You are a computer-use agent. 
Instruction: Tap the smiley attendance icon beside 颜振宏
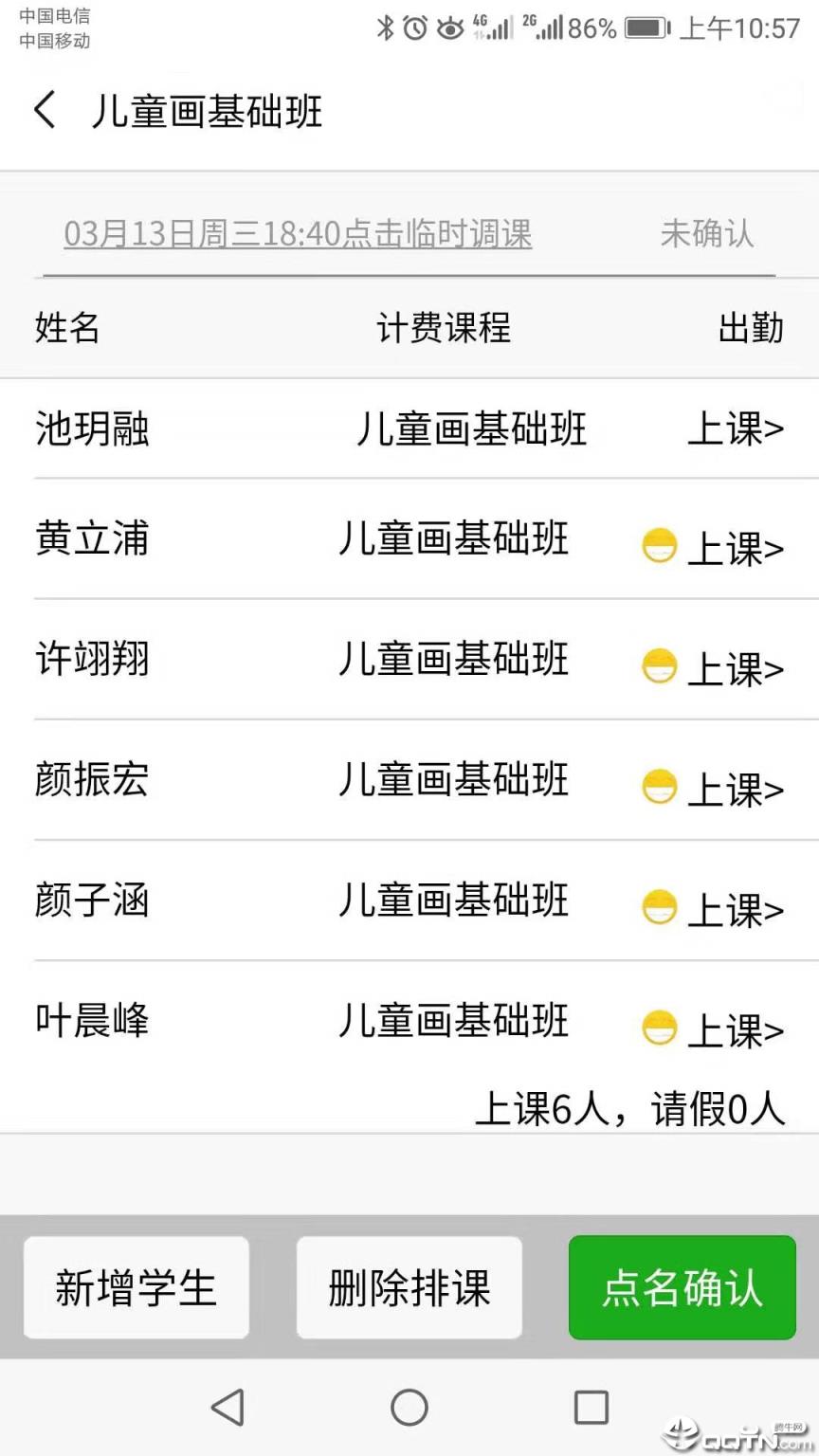tap(661, 785)
